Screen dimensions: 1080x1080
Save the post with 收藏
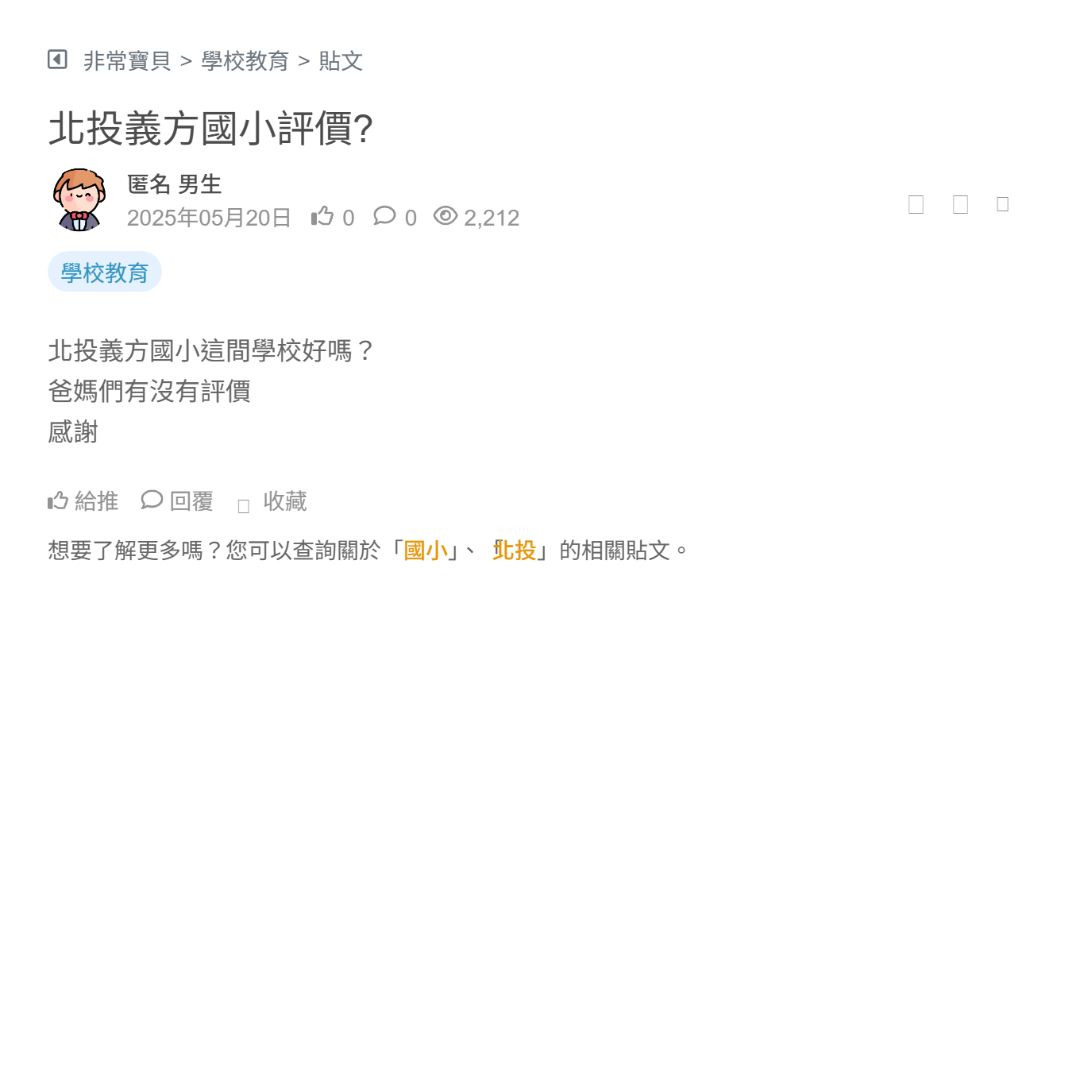coord(273,502)
